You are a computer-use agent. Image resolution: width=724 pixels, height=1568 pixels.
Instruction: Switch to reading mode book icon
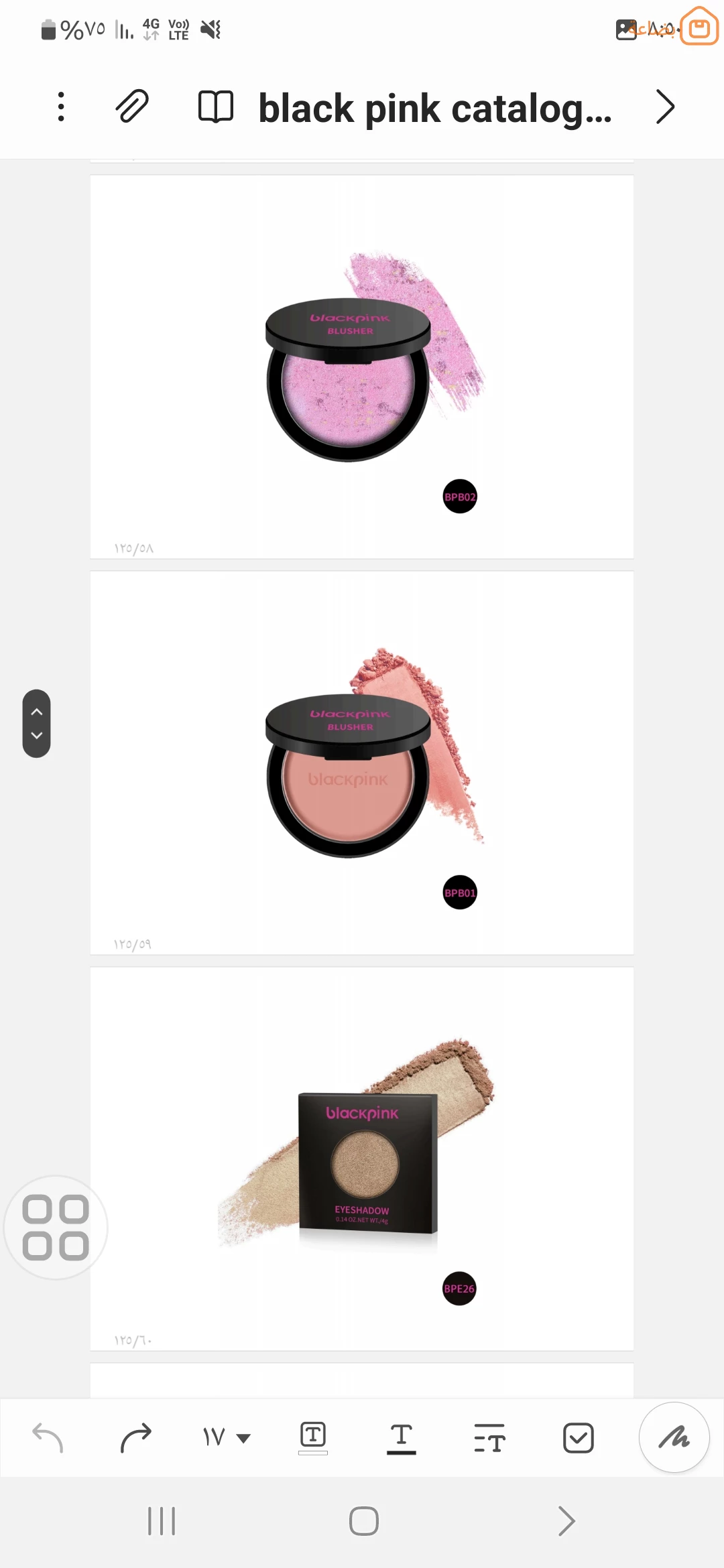click(216, 107)
